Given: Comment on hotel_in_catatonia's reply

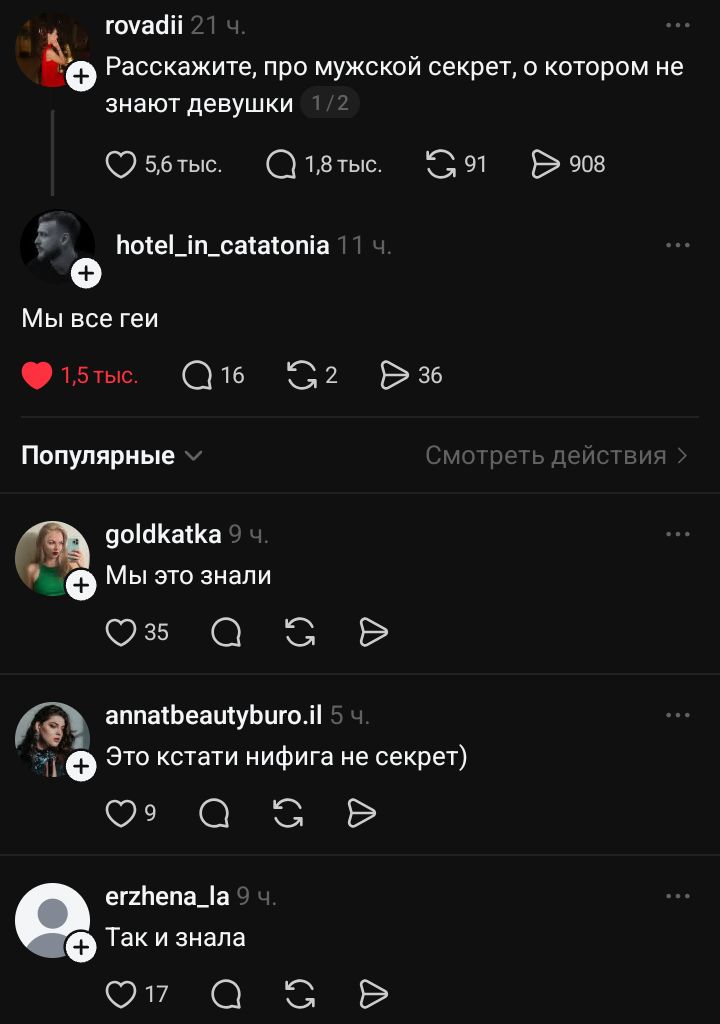Looking at the screenshot, I should [x=198, y=375].
